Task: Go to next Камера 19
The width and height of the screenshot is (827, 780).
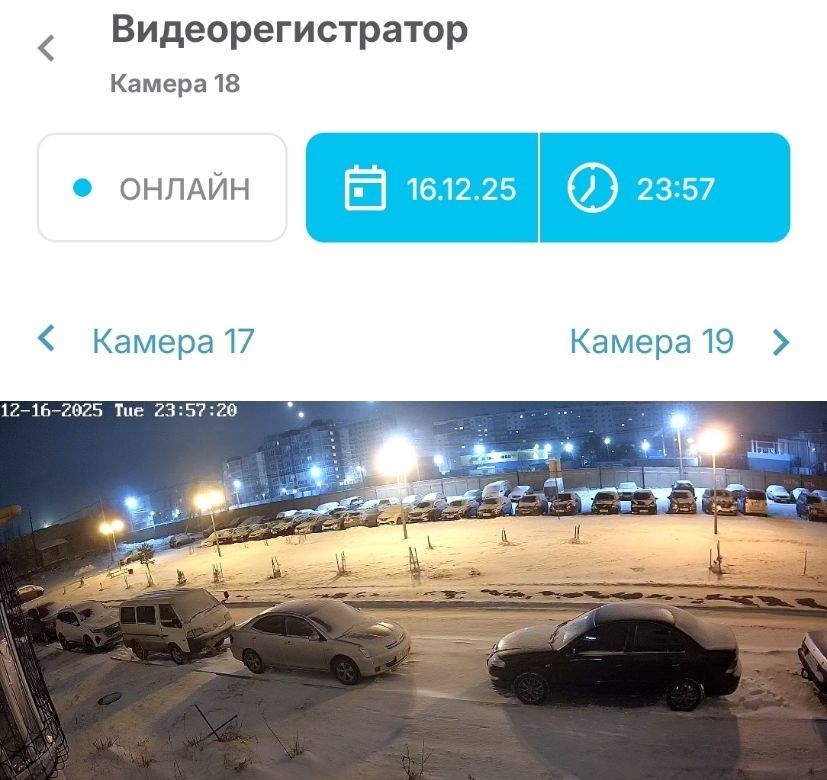Action: (679, 342)
